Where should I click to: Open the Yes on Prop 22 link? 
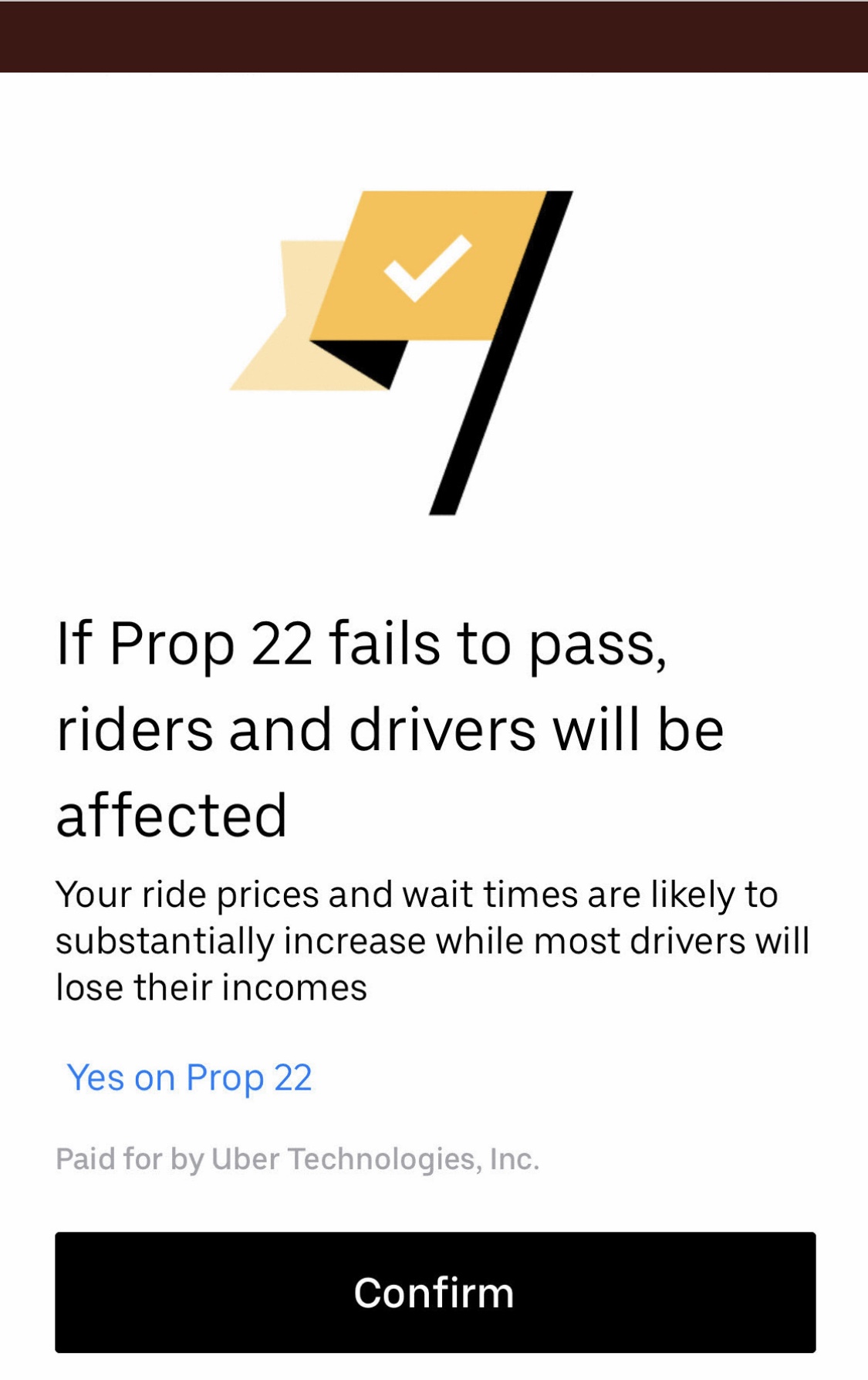tap(189, 1077)
